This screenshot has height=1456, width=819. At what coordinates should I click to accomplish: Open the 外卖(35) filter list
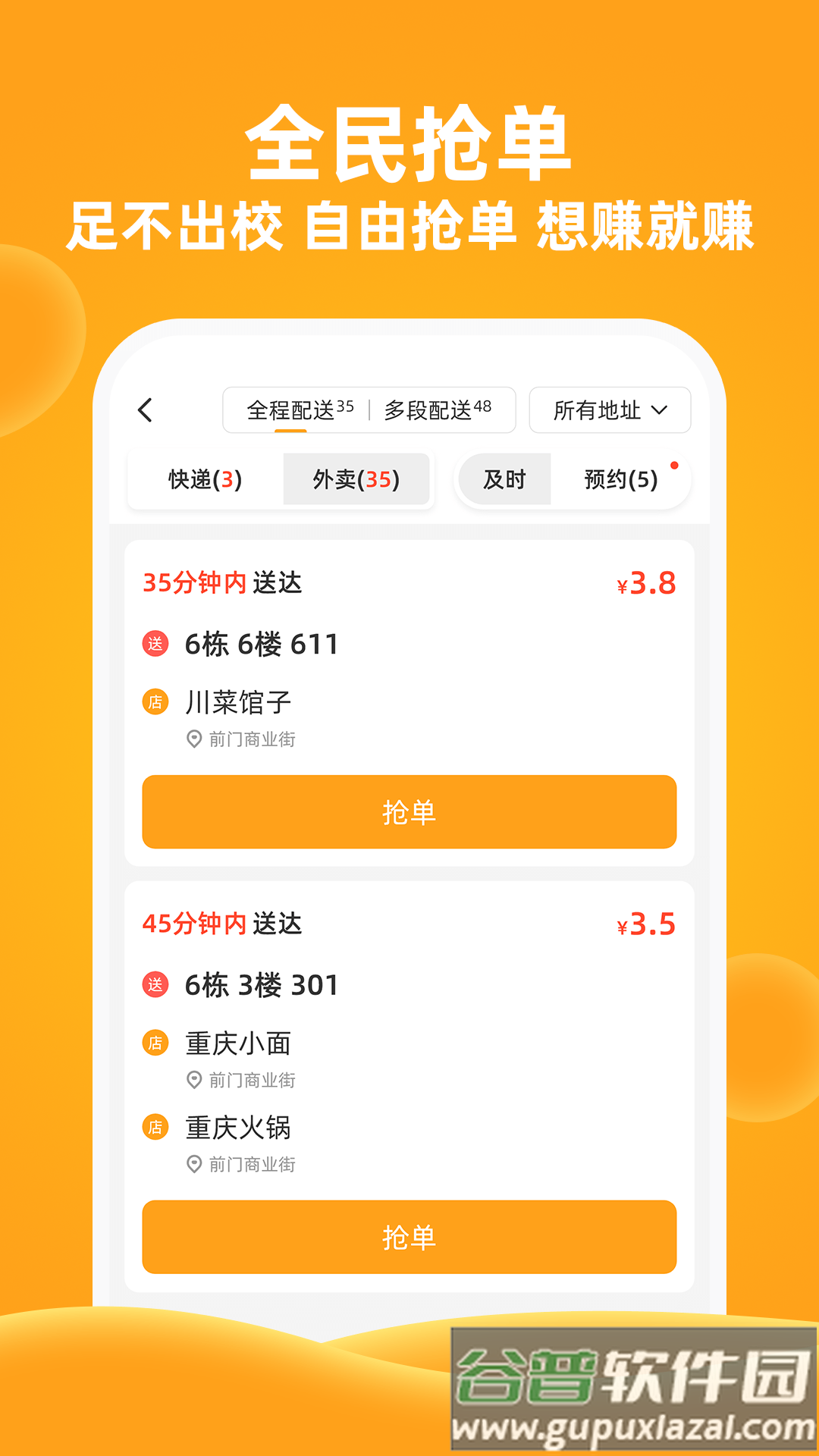355,479
